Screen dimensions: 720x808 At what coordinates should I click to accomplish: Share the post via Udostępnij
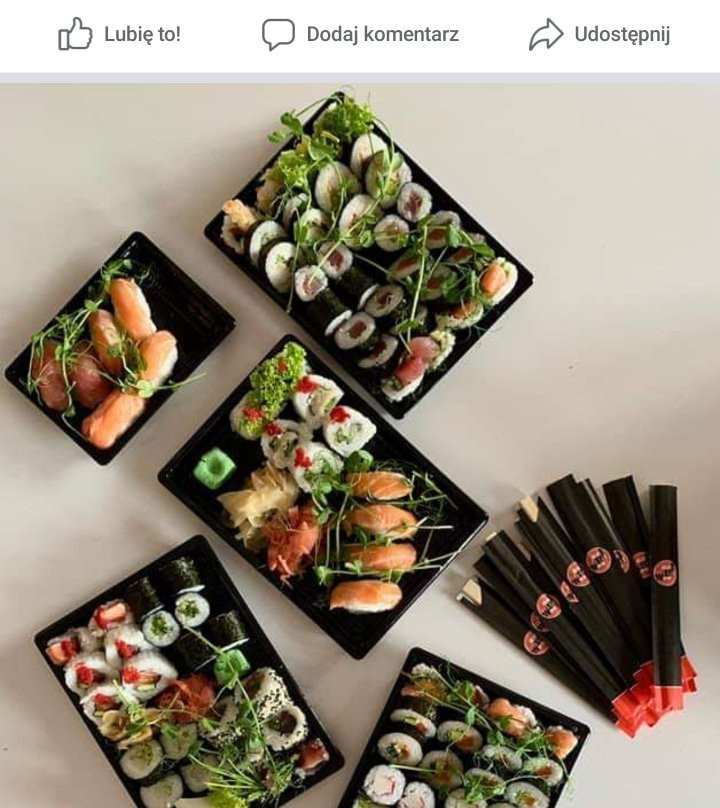pyautogui.click(x=599, y=35)
